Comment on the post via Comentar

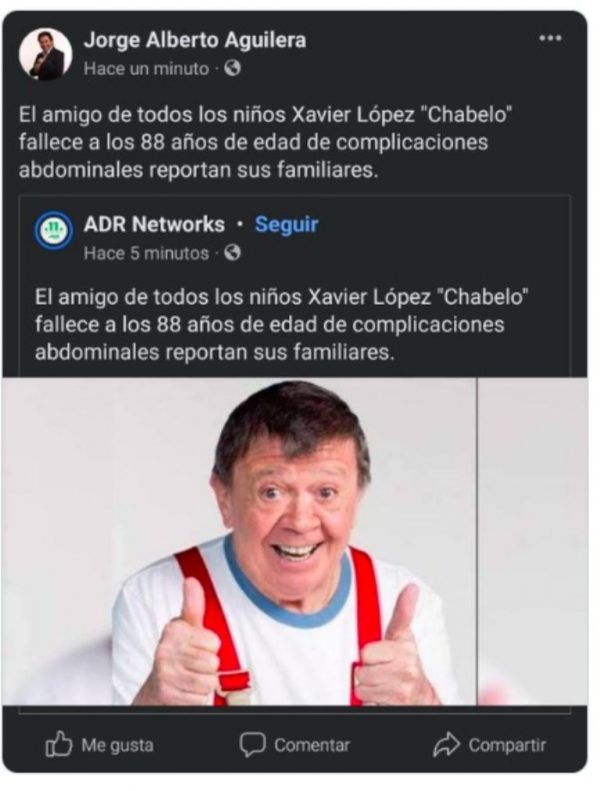pyautogui.click(x=295, y=745)
